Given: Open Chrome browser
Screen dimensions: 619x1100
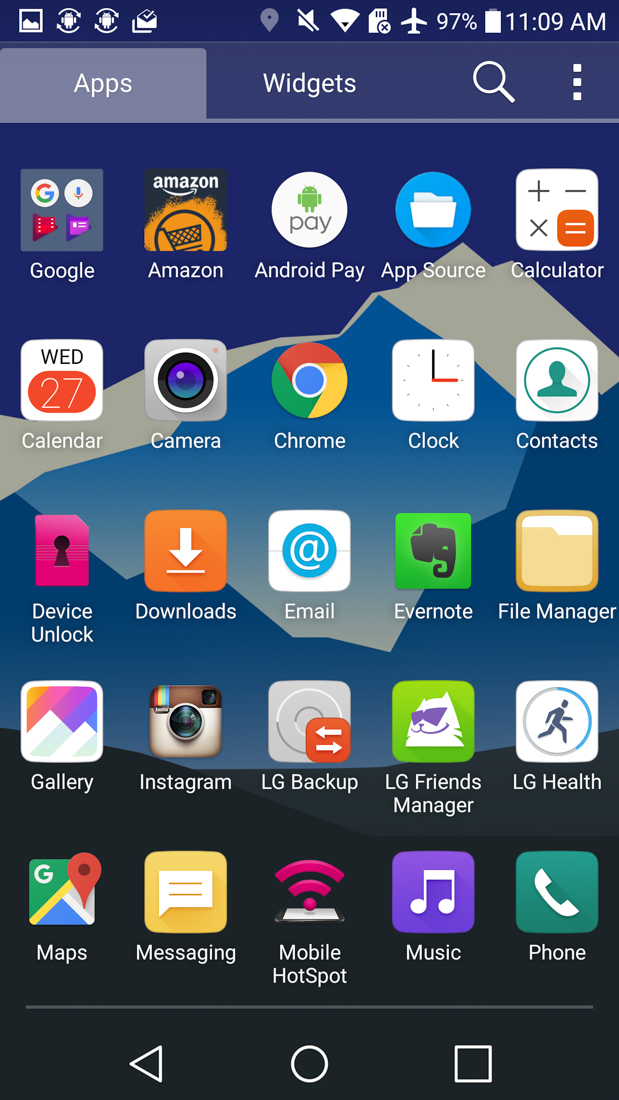Looking at the screenshot, I should coord(310,381).
